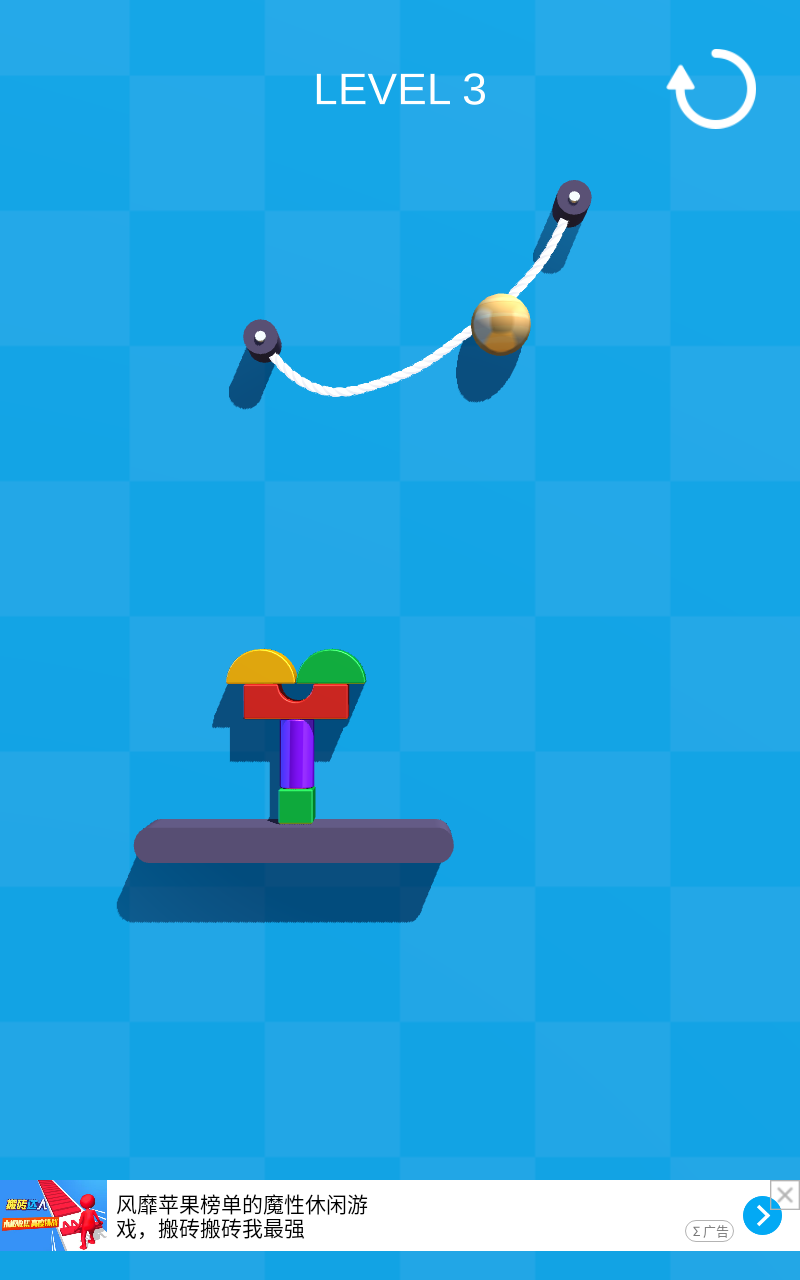Screen dimensions: 800x1280
Task: Tap the LEVEL 3 title text
Action: (400, 90)
